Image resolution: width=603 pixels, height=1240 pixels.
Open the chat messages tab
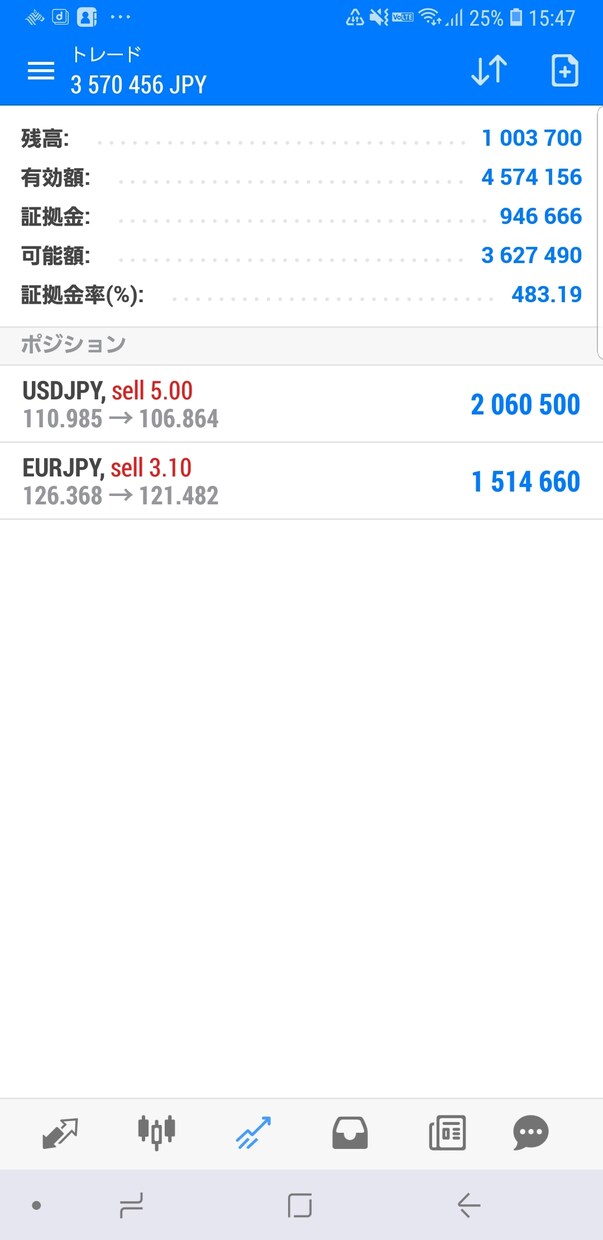(531, 1133)
